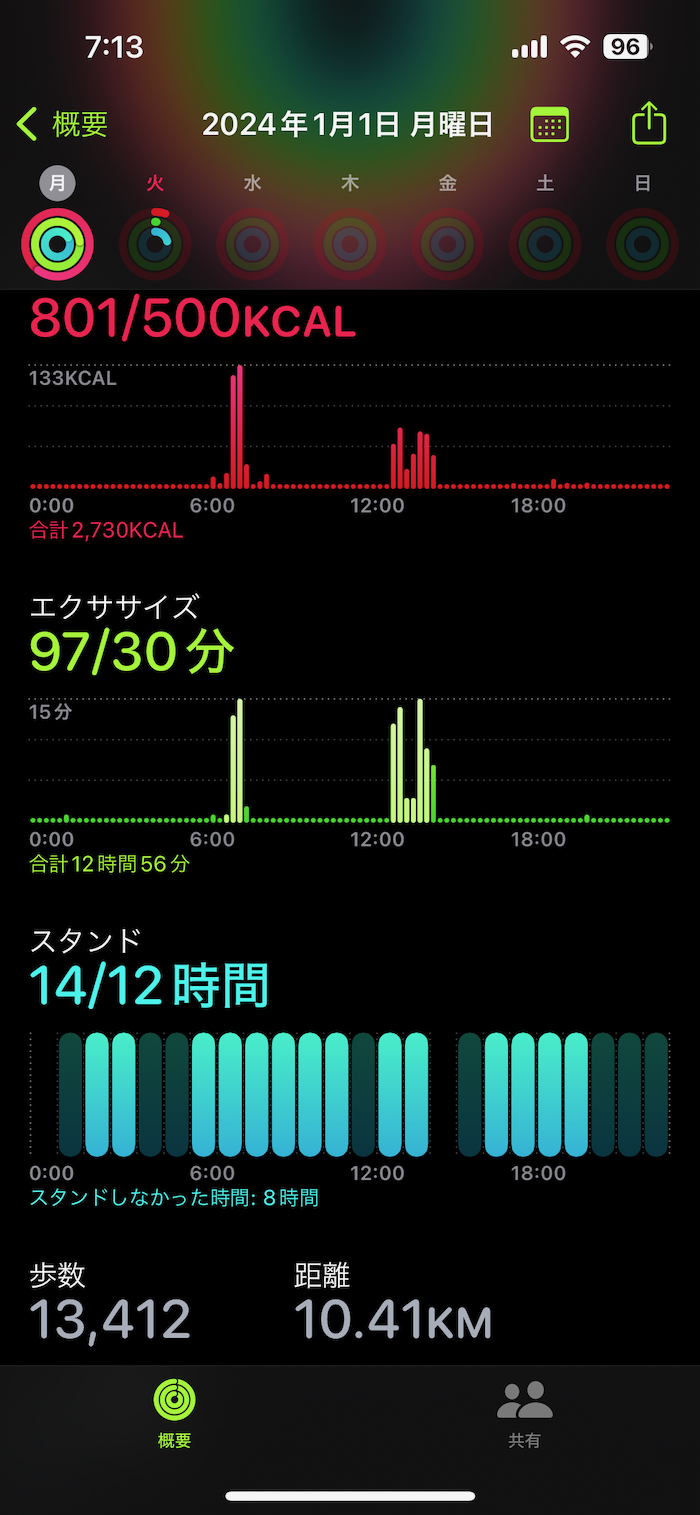Share this activity summary
The height and width of the screenshot is (1515, 700).
(x=648, y=125)
